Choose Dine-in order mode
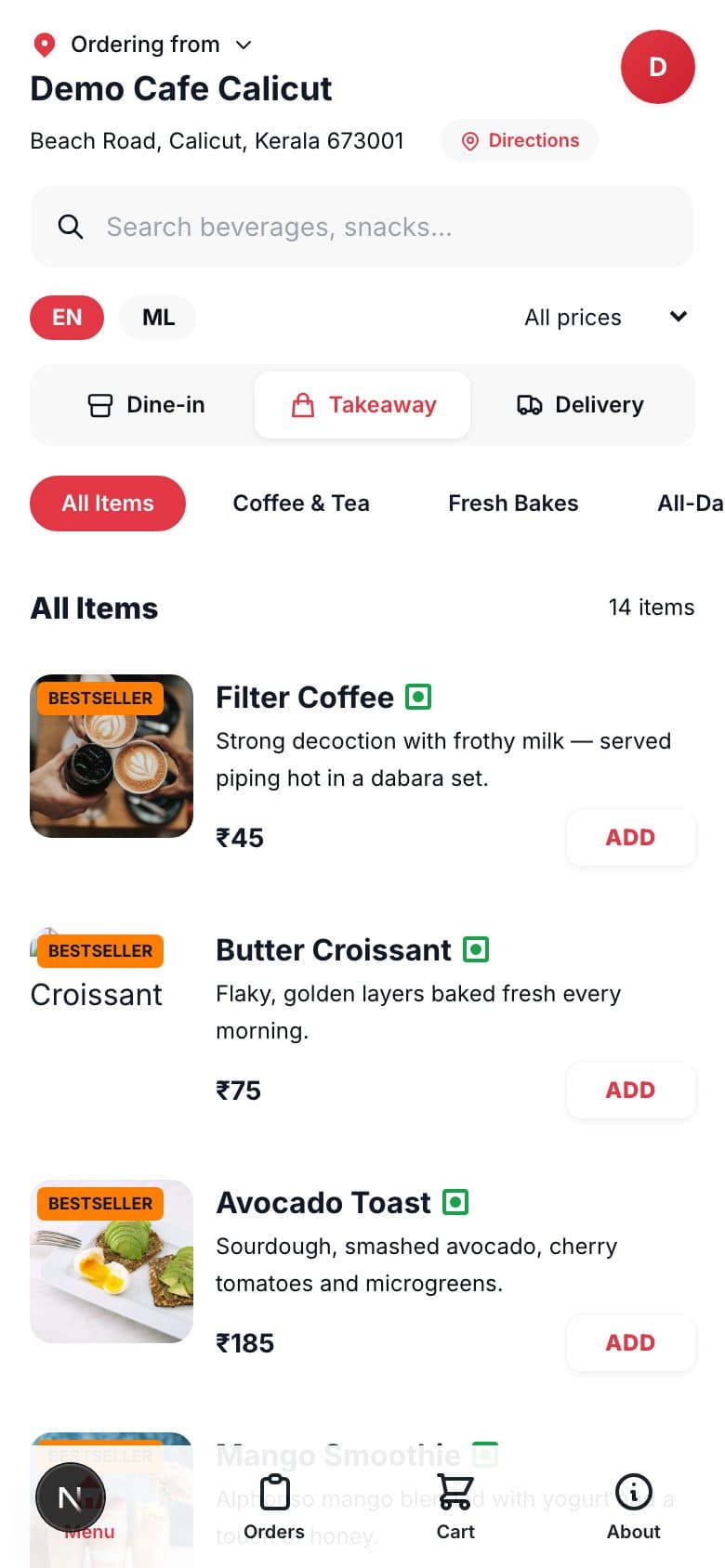 point(146,405)
